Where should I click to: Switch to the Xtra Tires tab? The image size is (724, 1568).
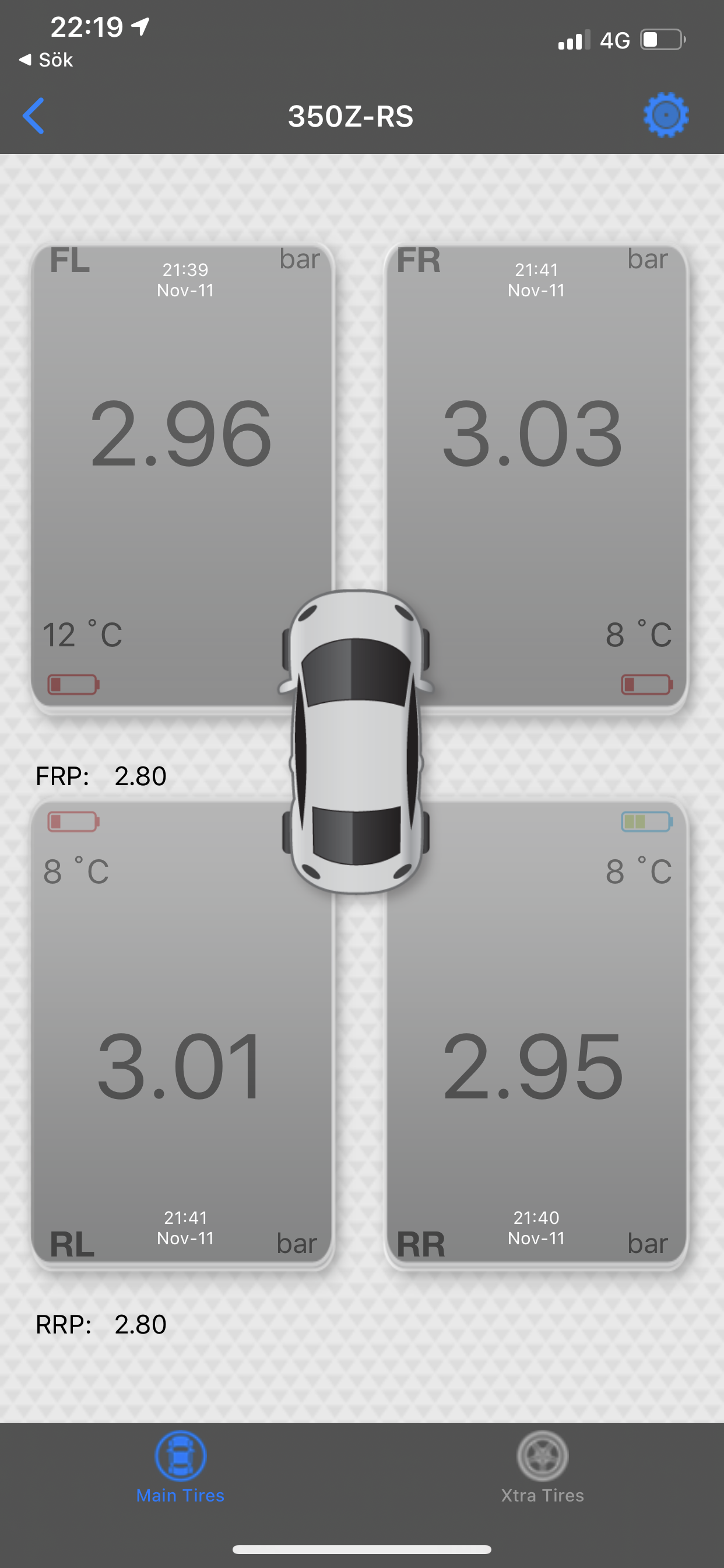[x=542, y=1468]
